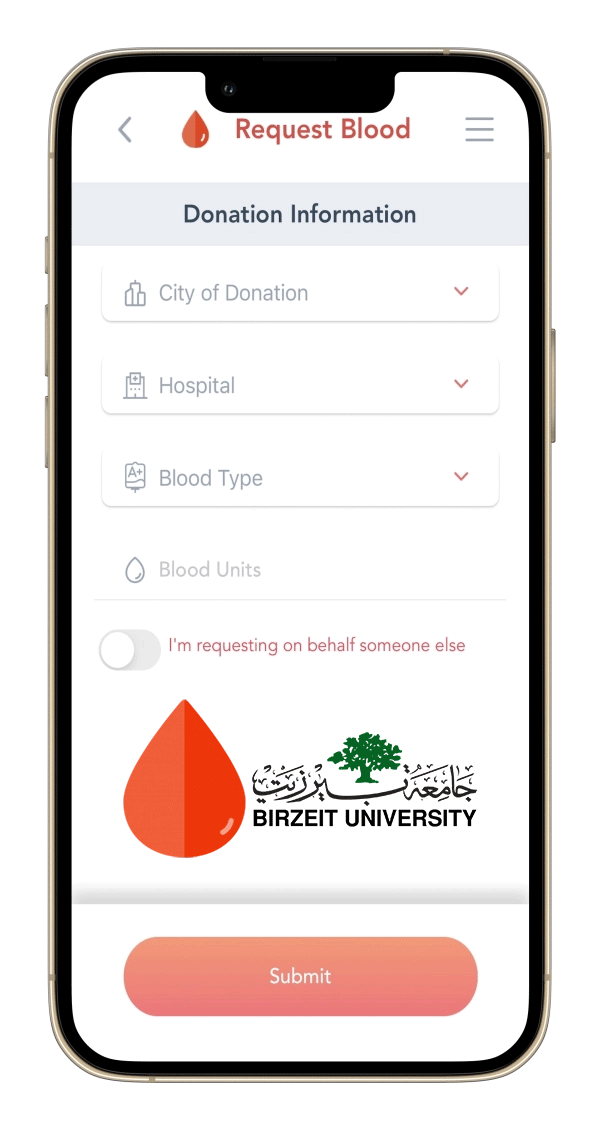Viewport: 600px width, 1132px height.
Task: Open the hamburger menu
Action: (479, 129)
